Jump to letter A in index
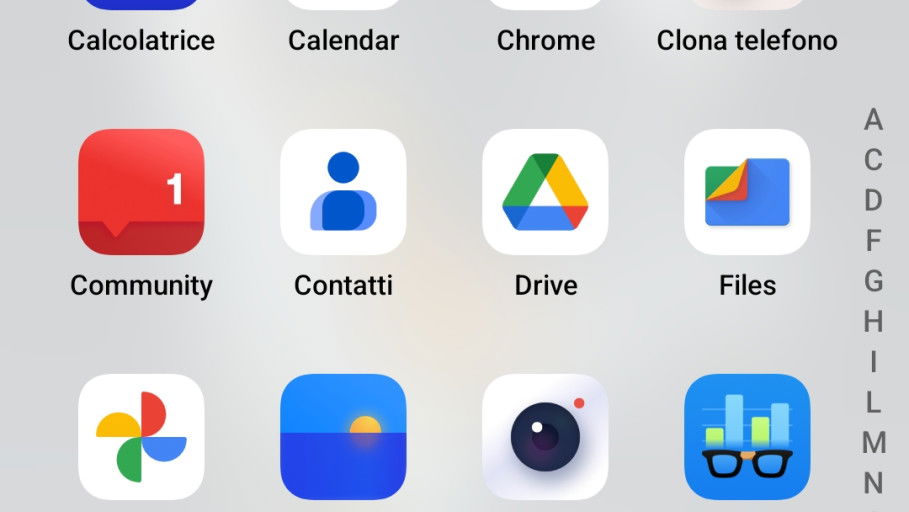909x512 pixels. pyautogui.click(x=873, y=120)
